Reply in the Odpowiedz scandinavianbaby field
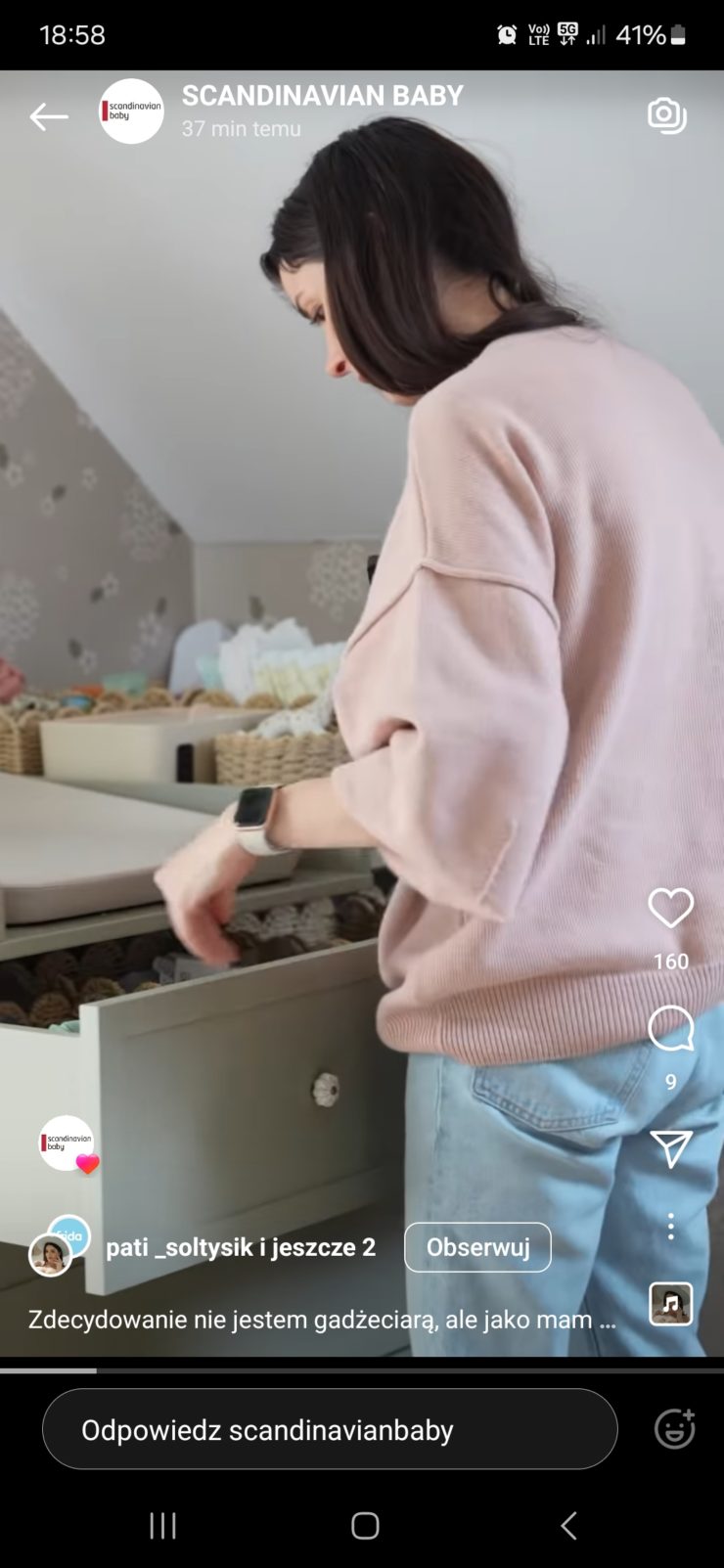The height and width of the screenshot is (1568, 724). (330, 1429)
